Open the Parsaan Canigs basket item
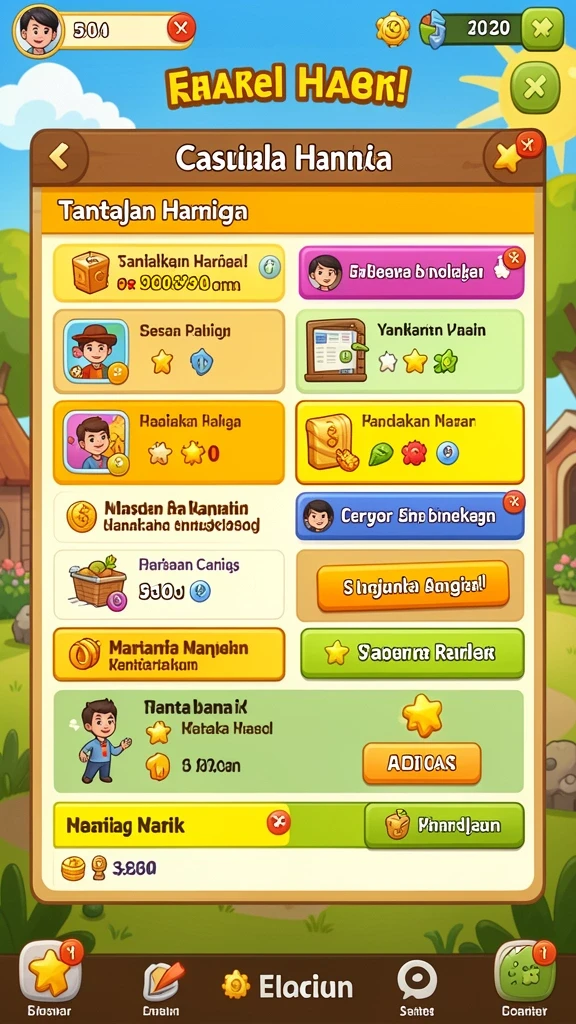This screenshot has width=576, height=1024. tap(168, 584)
